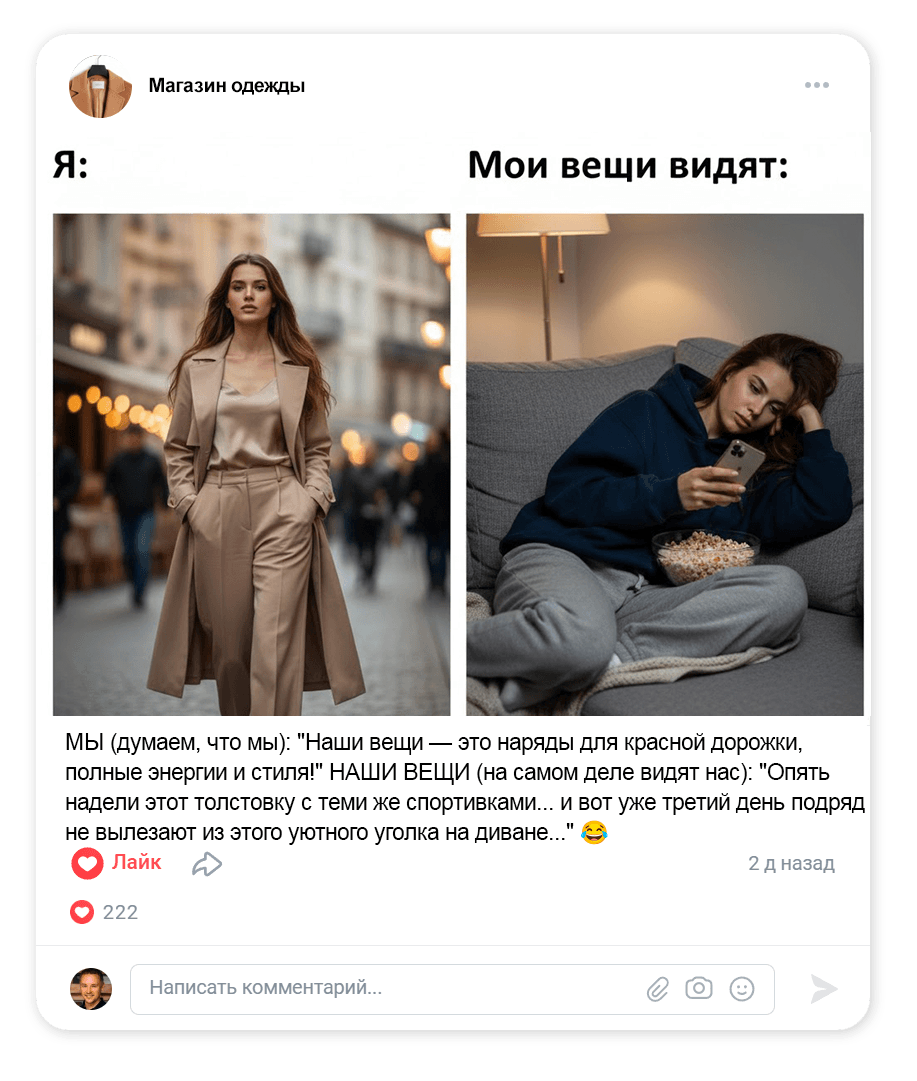This screenshot has height=1081, width=917.
Task: Like the post with the Лайк button
Action: tap(116, 863)
